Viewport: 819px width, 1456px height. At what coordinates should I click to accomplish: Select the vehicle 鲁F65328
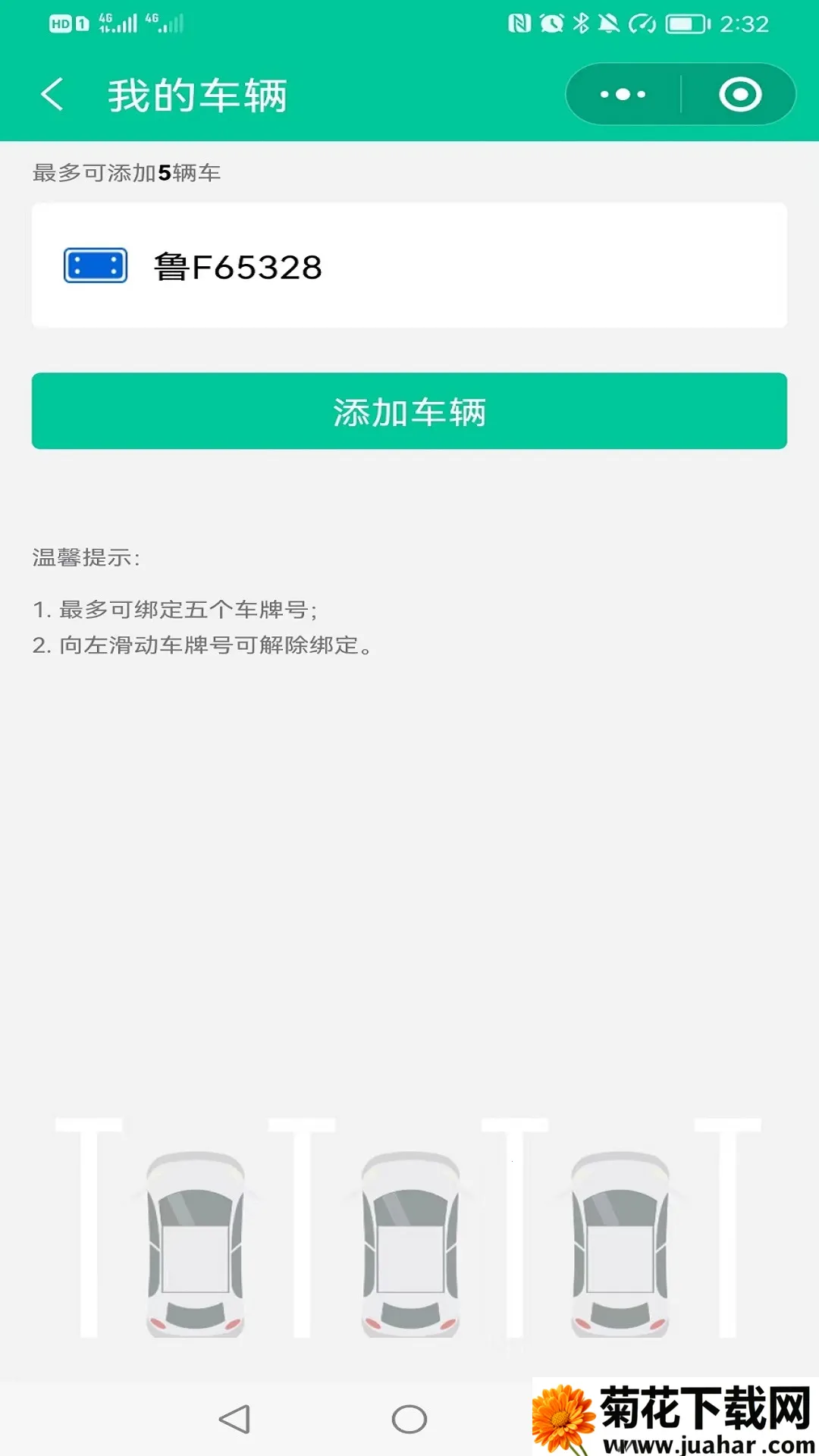(x=409, y=266)
